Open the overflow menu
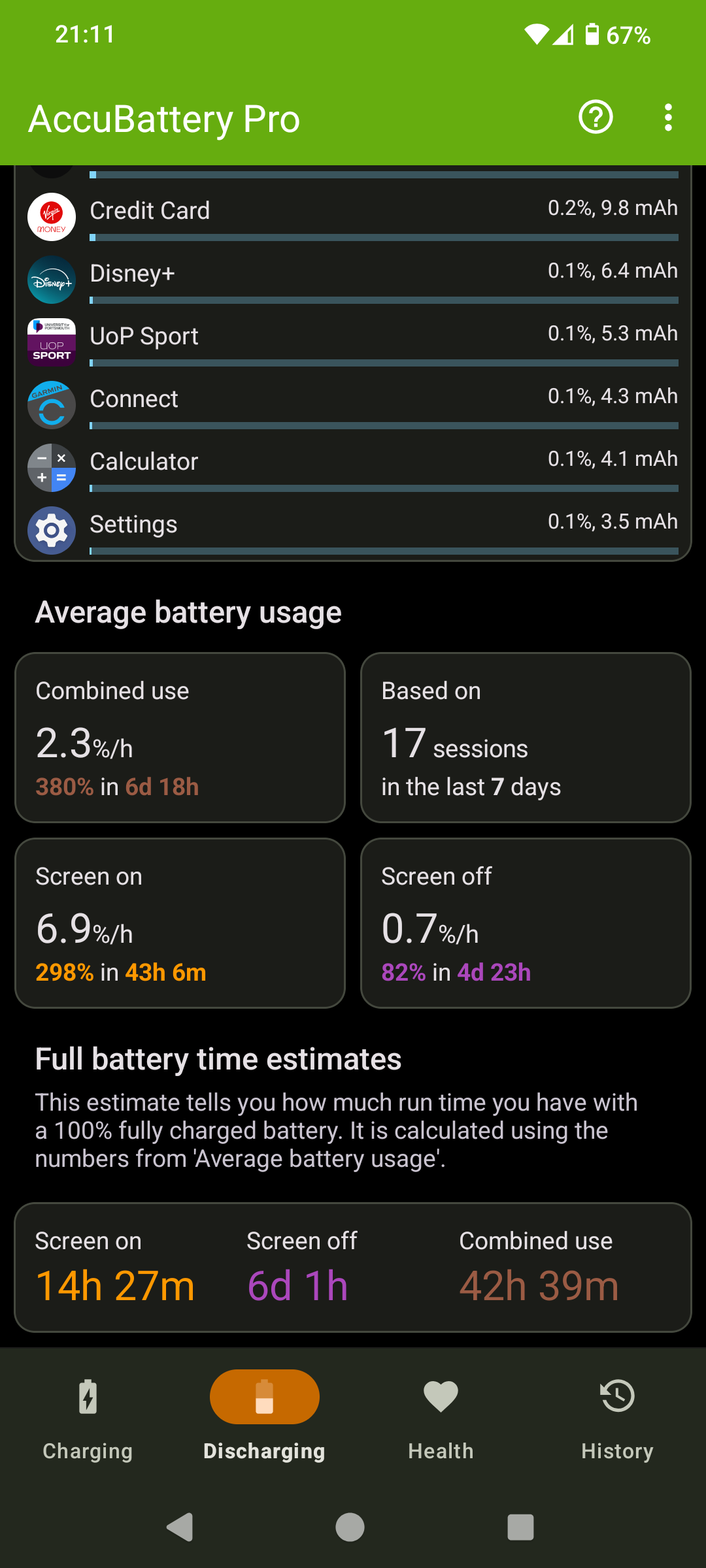The height and width of the screenshot is (1568, 706). pyautogui.click(x=667, y=118)
